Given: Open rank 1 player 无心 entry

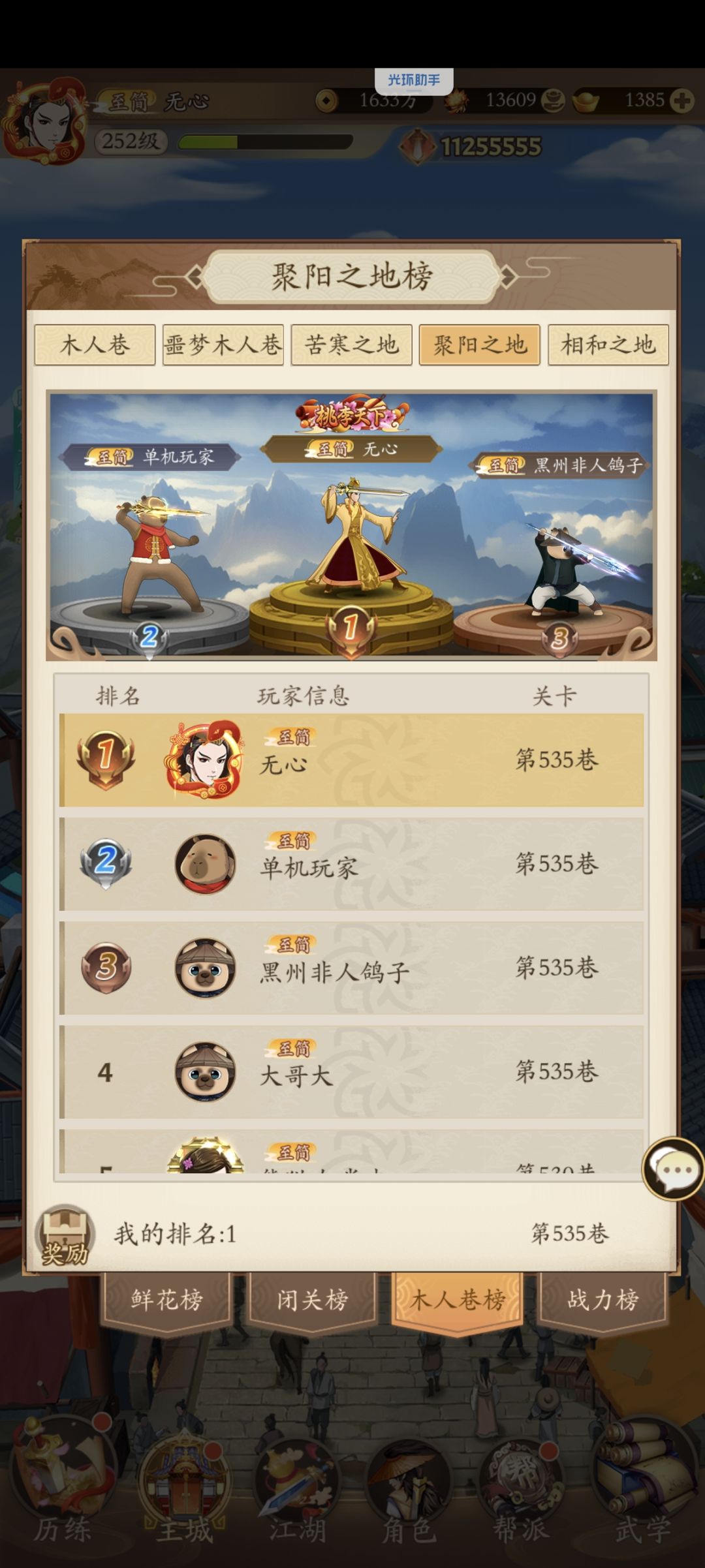Looking at the screenshot, I should (x=352, y=760).
